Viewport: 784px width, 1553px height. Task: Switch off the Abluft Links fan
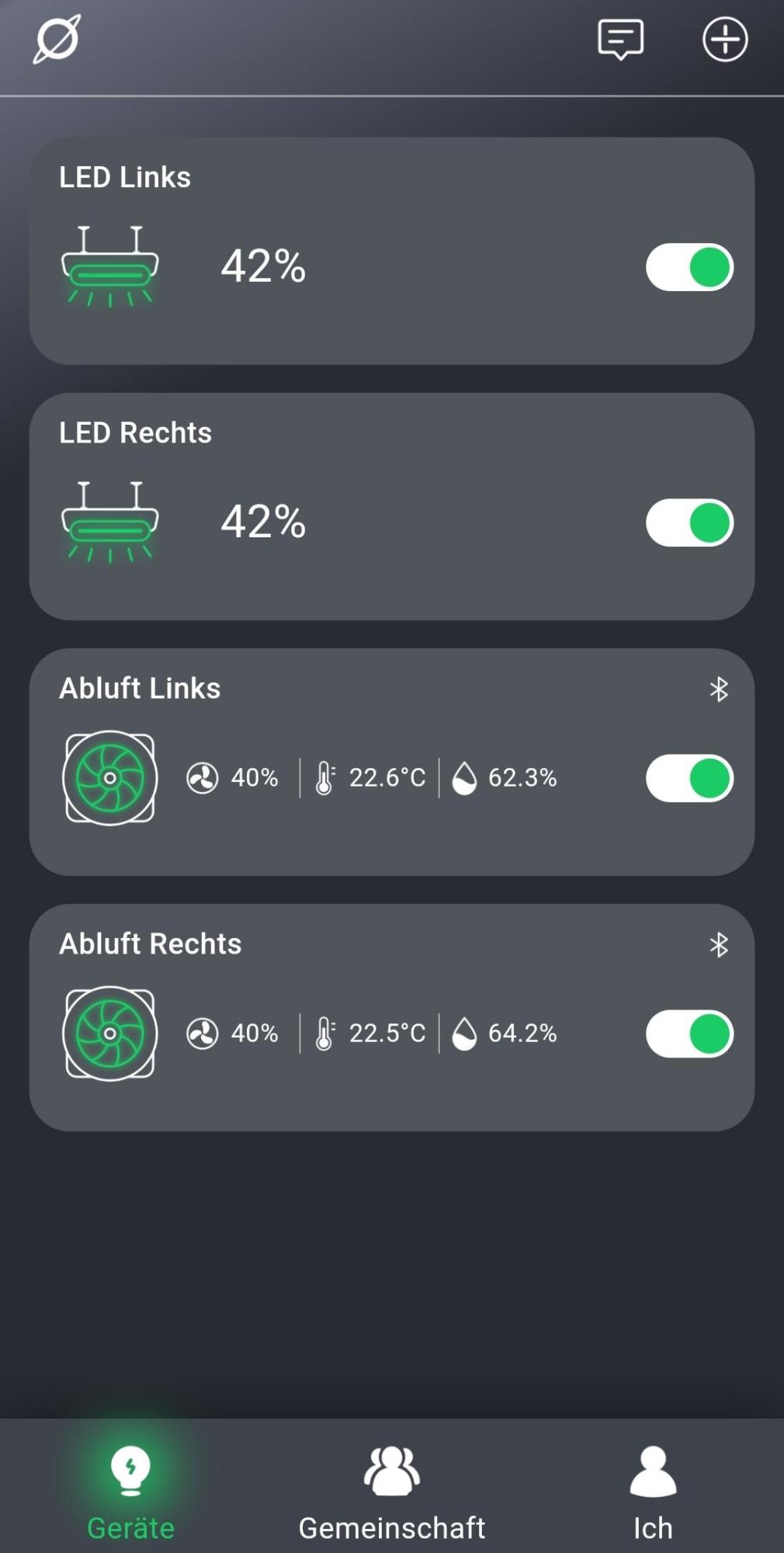(689, 778)
